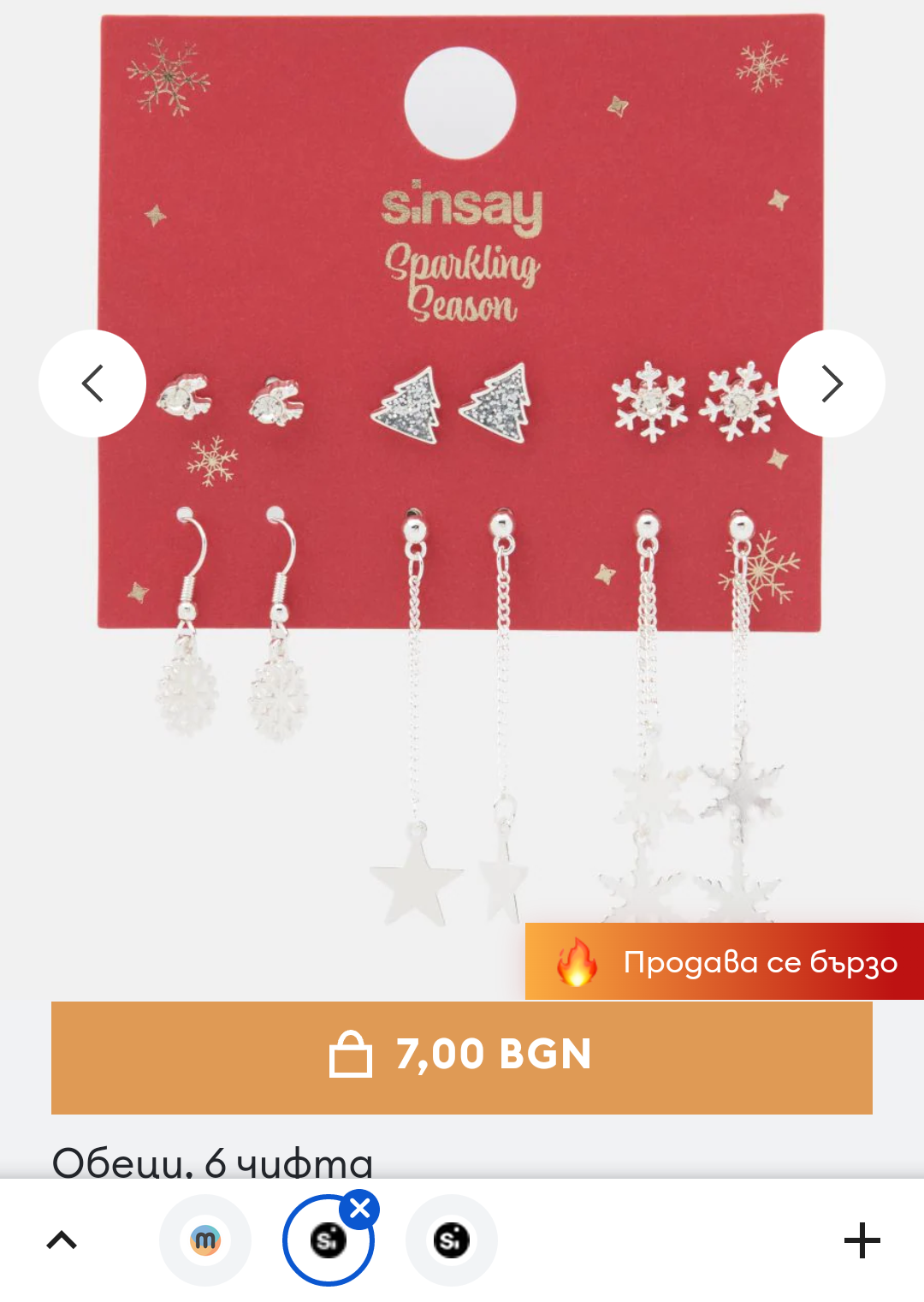This screenshot has height=1302, width=924.
Task: Add the earrings to cart for 7,00 BGN
Action: [x=462, y=1057]
